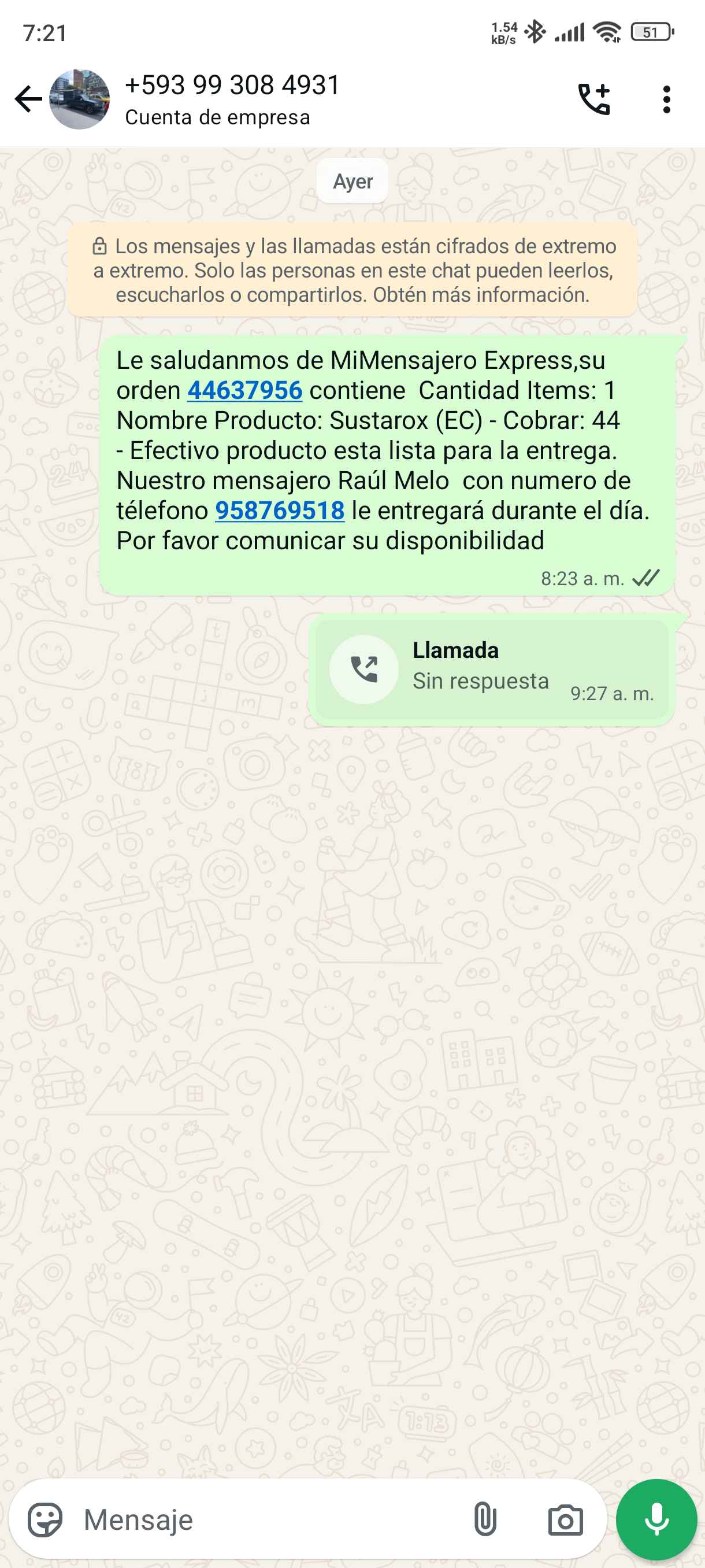Tap the order number 44637956 link
The image size is (705, 1568).
pos(244,390)
